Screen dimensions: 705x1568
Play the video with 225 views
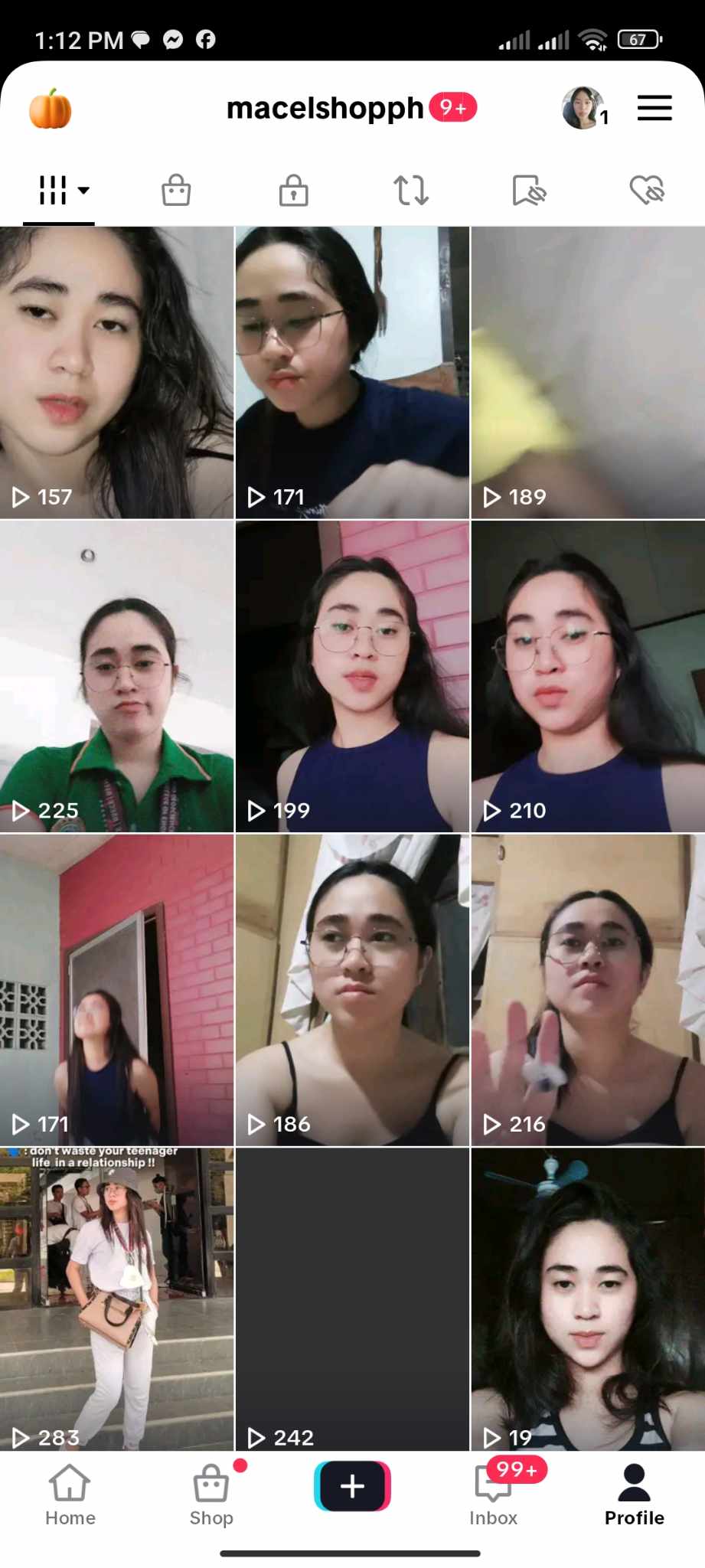(116, 677)
